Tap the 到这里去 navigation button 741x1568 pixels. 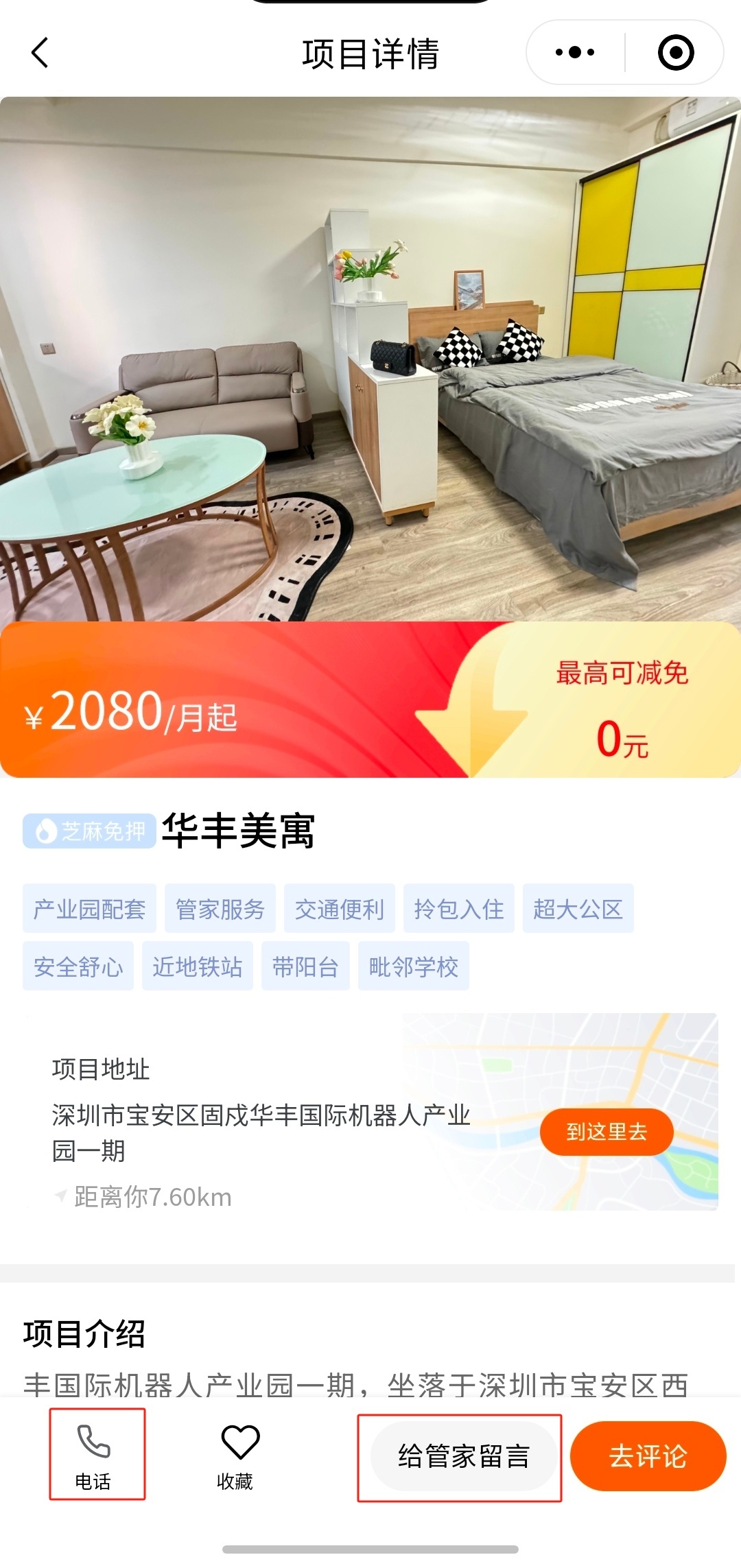(x=607, y=1132)
